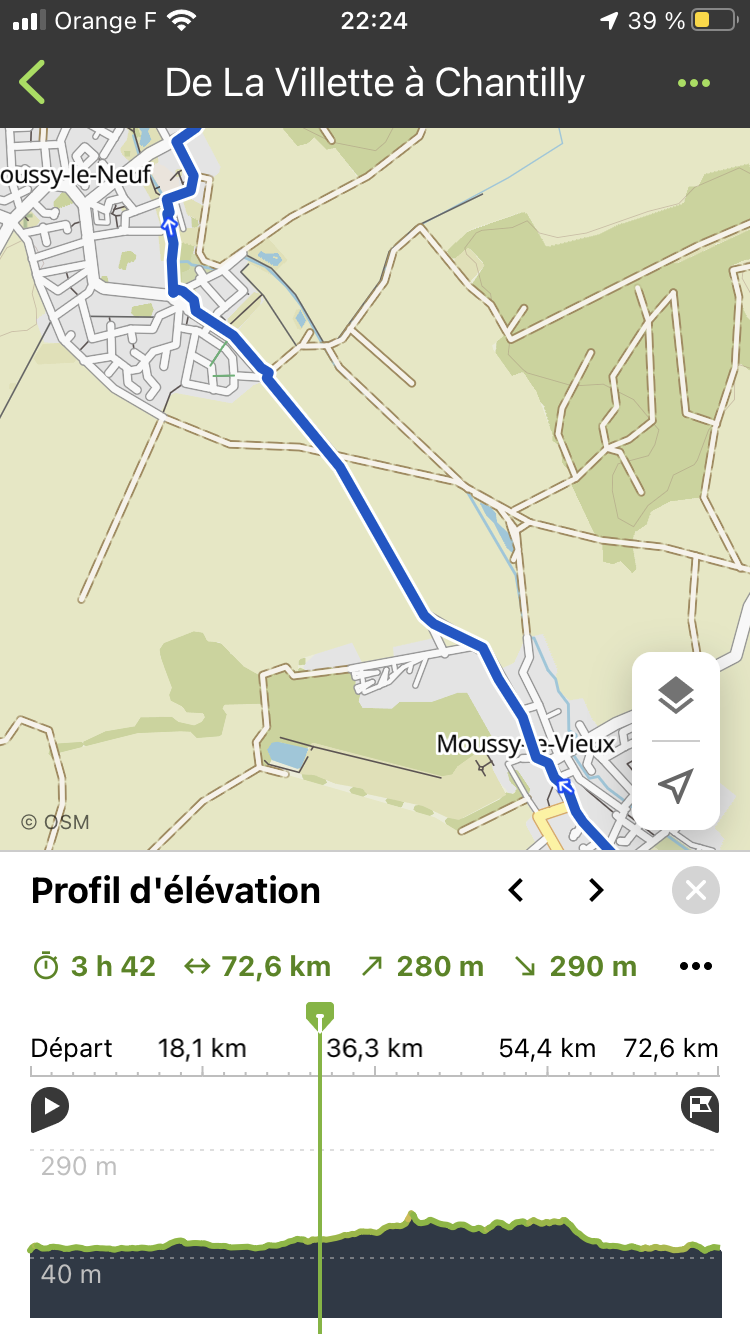The width and height of the screenshot is (750, 1334).
Task: Open the map layers selector
Action: [676, 695]
